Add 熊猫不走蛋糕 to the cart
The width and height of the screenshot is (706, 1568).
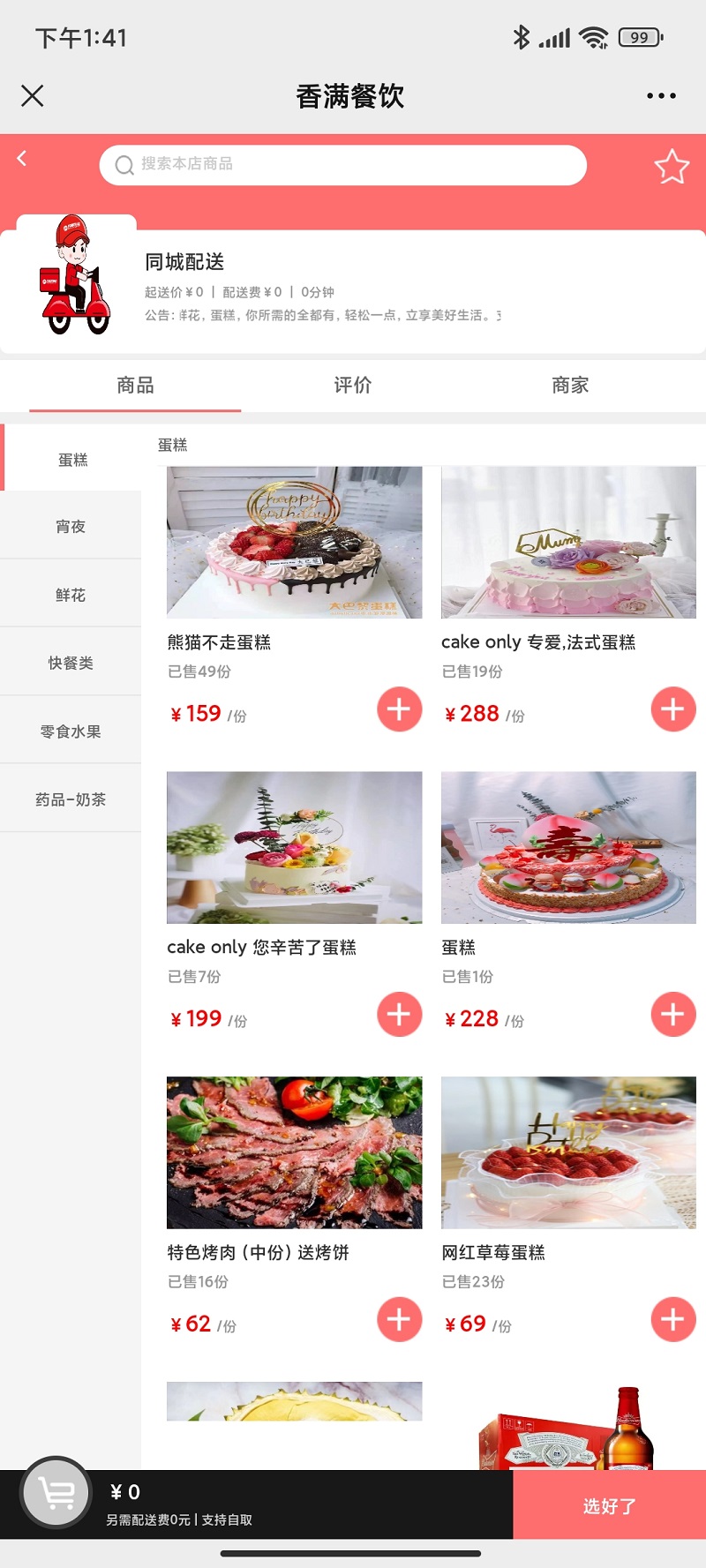tap(399, 709)
